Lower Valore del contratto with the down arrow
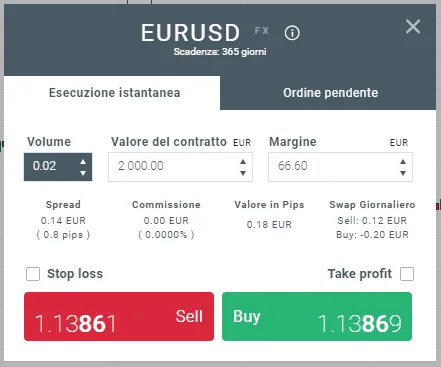441x367 pixels. coord(243,173)
